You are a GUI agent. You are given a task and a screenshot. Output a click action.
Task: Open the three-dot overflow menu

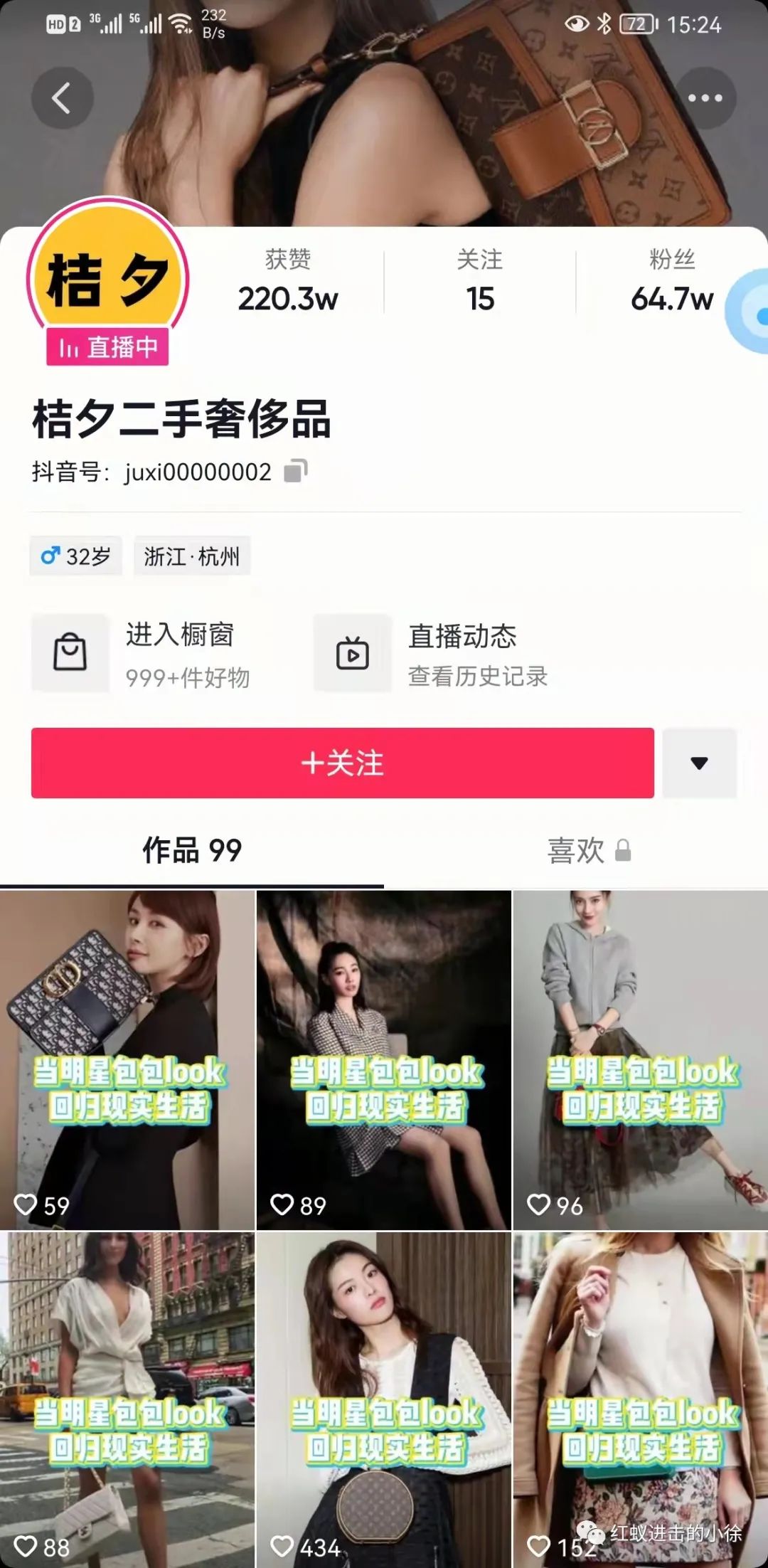point(705,98)
